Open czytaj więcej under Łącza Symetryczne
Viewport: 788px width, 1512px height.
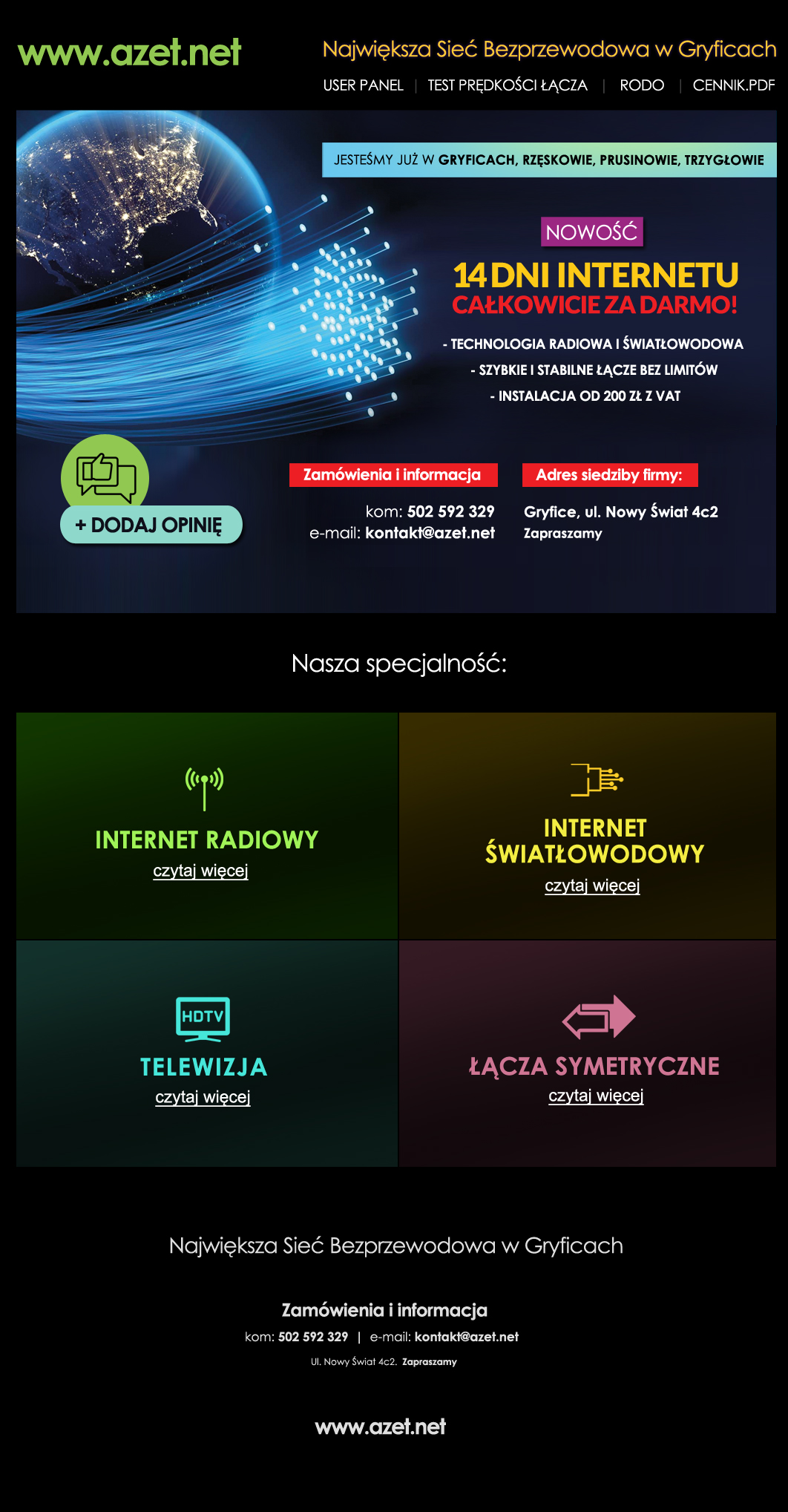596,1096
